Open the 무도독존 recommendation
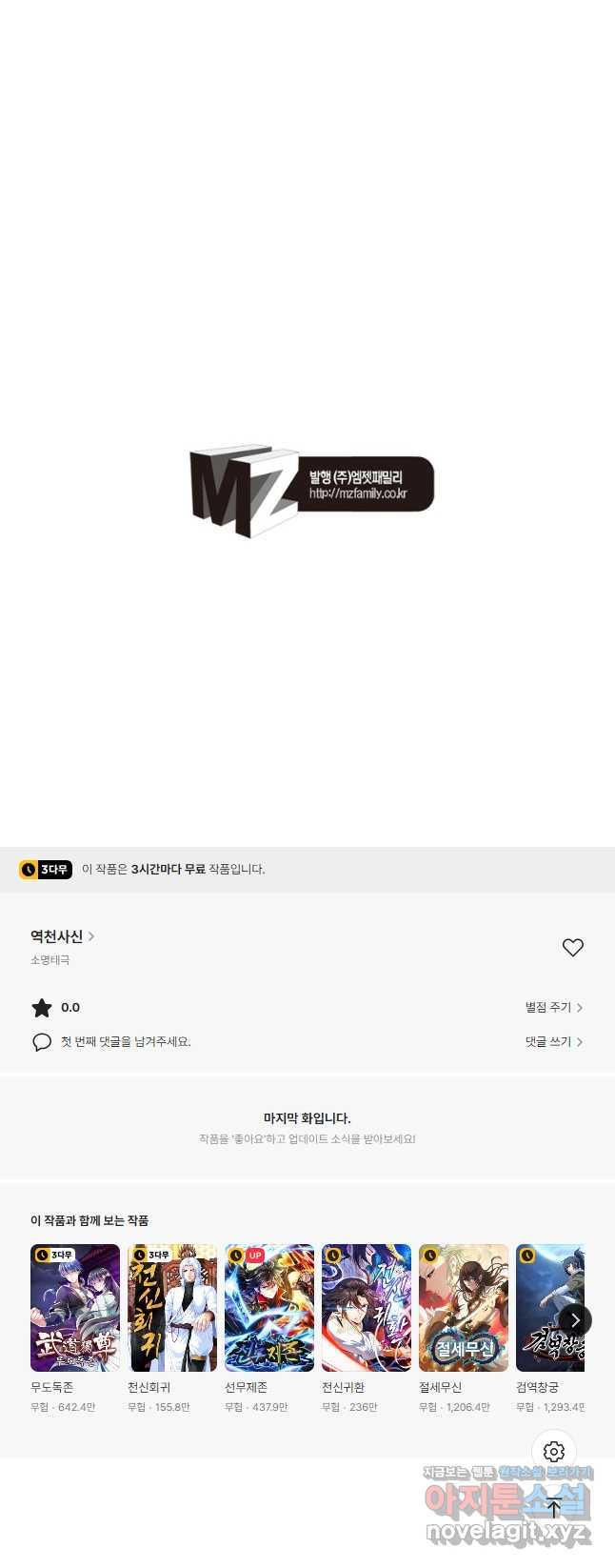This screenshot has height=1568, width=615. click(x=75, y=1307)
